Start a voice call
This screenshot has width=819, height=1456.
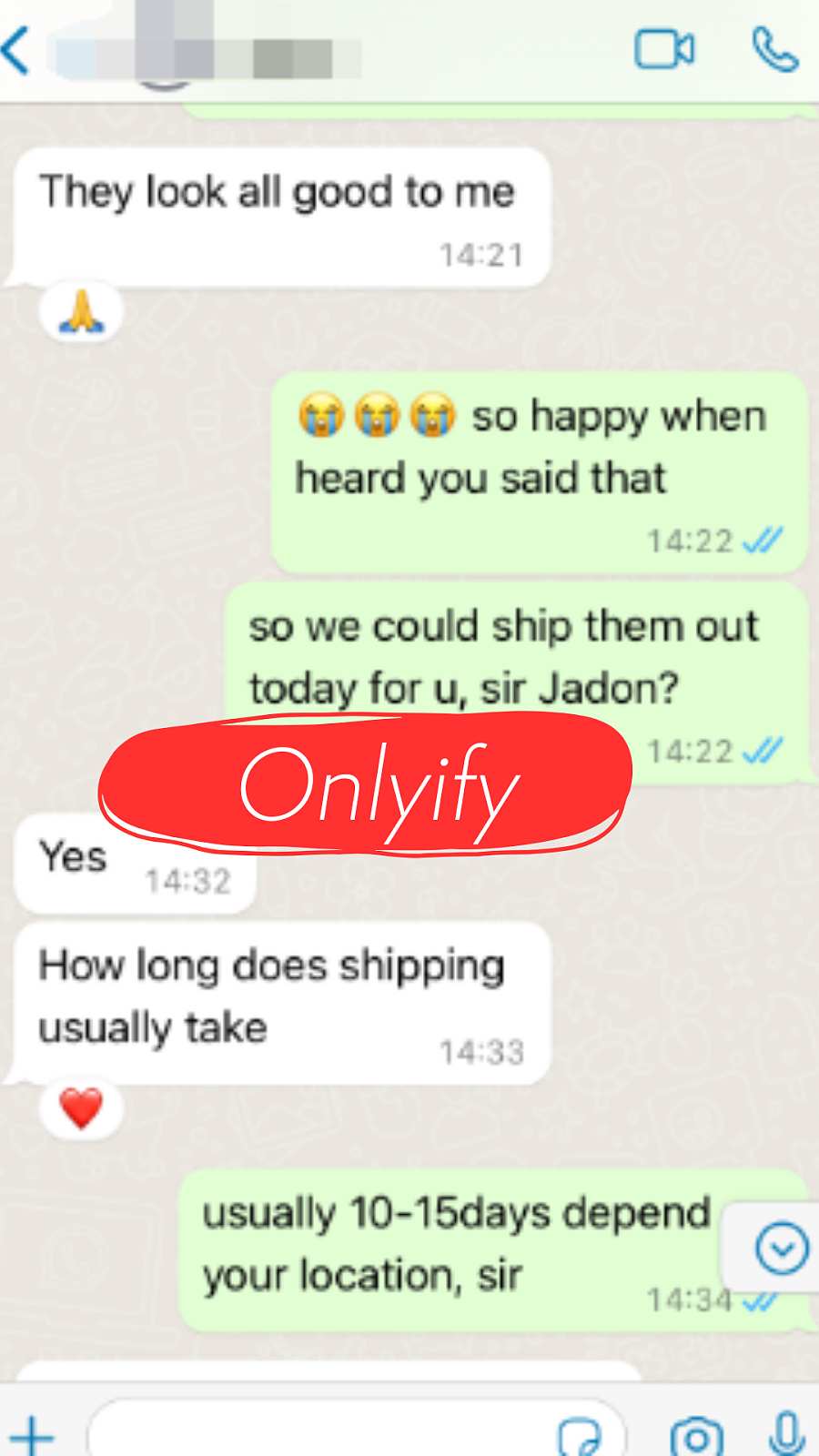point(775,49)
